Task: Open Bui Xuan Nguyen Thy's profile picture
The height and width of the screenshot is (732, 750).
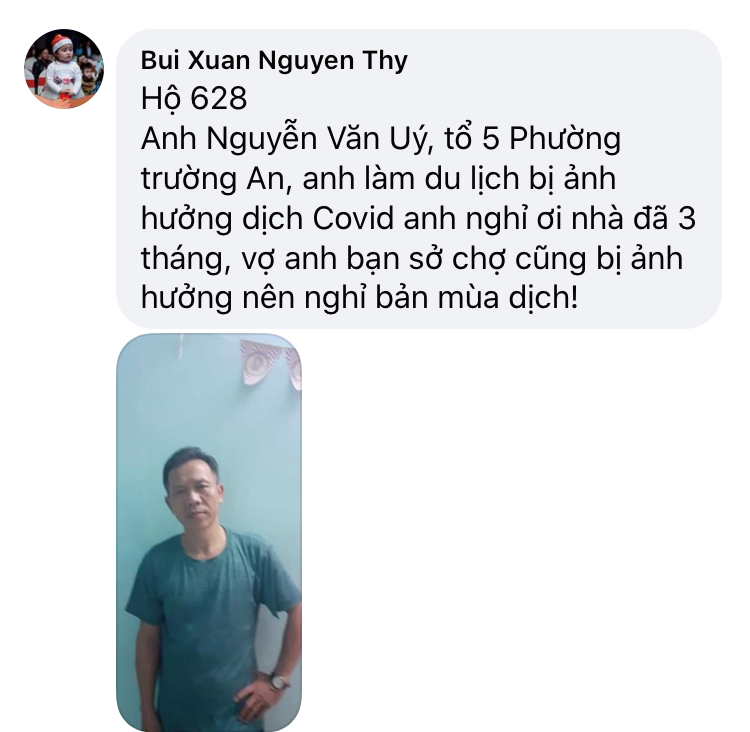Action: click(x=64, y=69)
